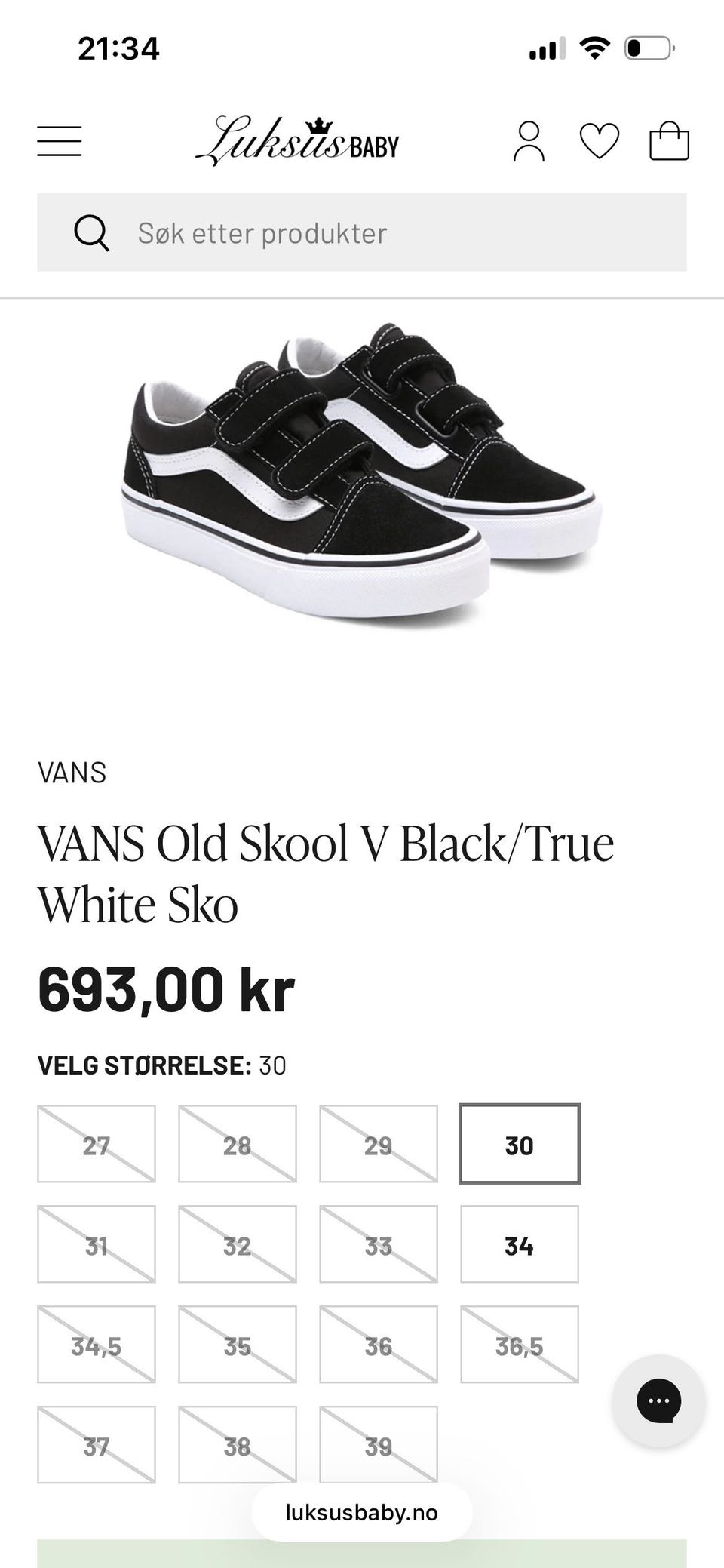Tap the luksusbaby.no address pill
Image resolution: width=724 pixels, height=1568 pixels.
point(362,1512)
